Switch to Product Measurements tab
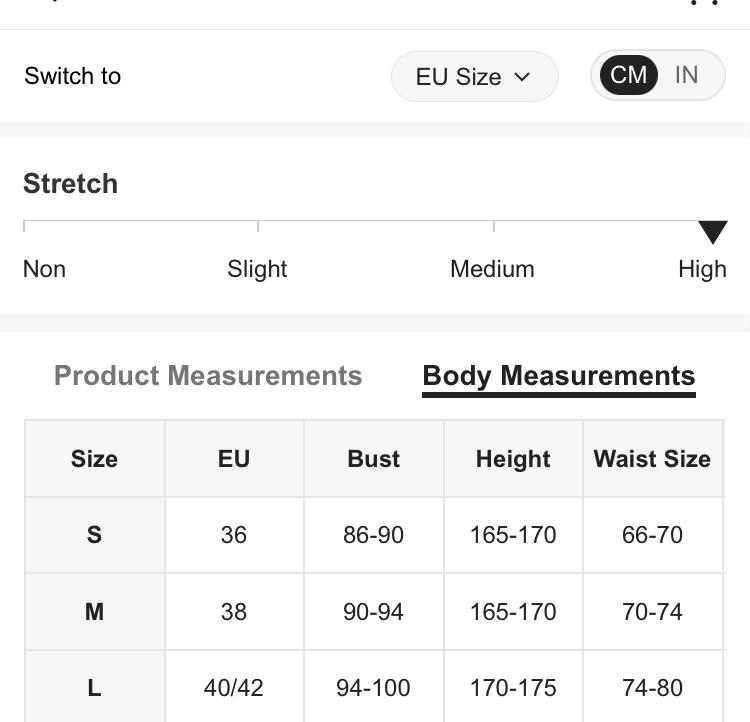This screenshot has width=750, height=722. (208, 376)
